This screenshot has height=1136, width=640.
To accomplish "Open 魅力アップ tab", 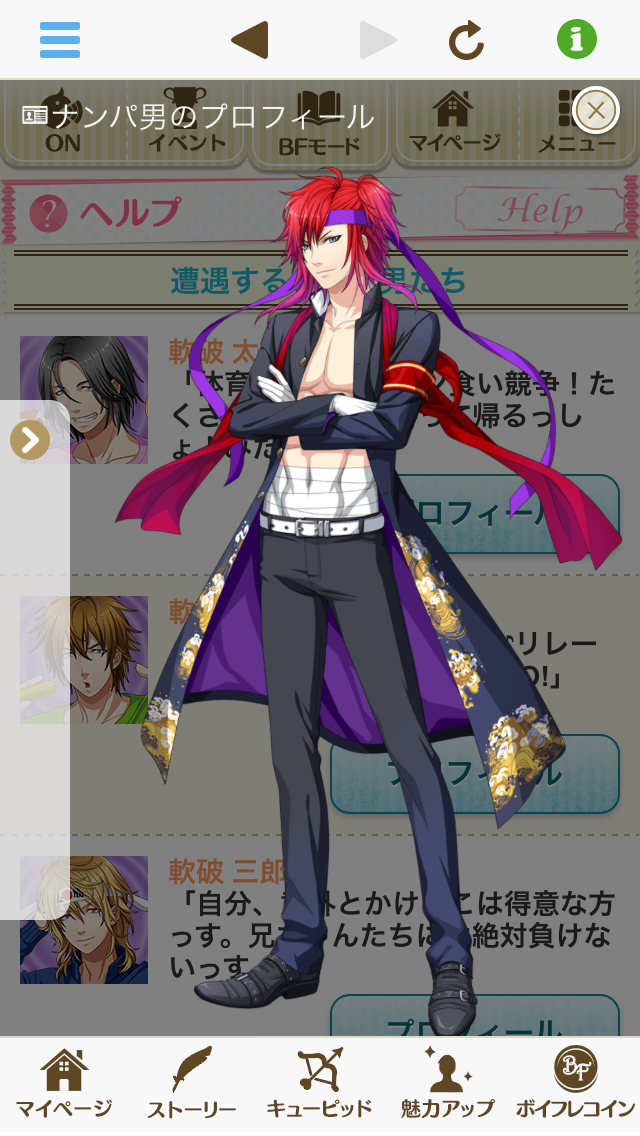I will 447,1084.
